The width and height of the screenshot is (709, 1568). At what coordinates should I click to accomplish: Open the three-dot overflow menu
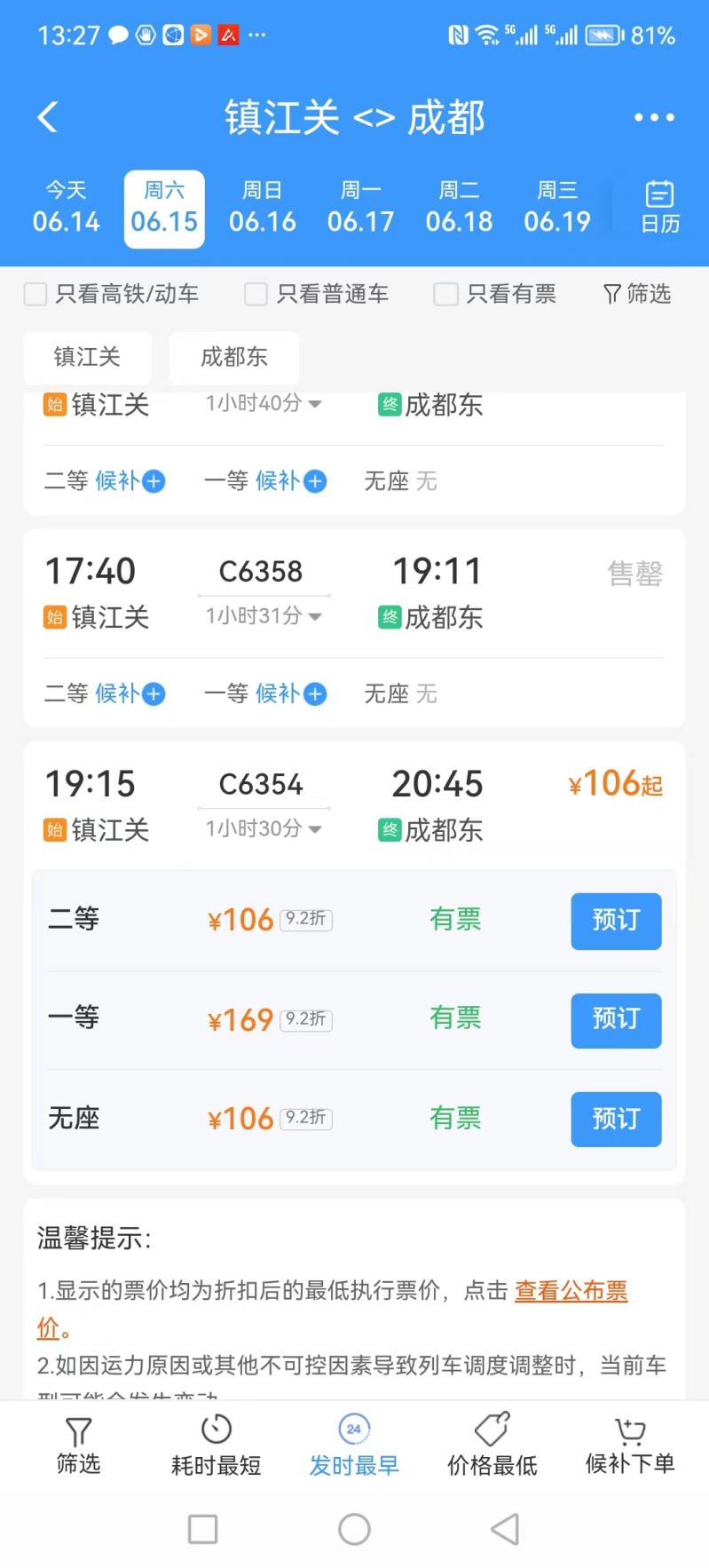coord(654,117)
